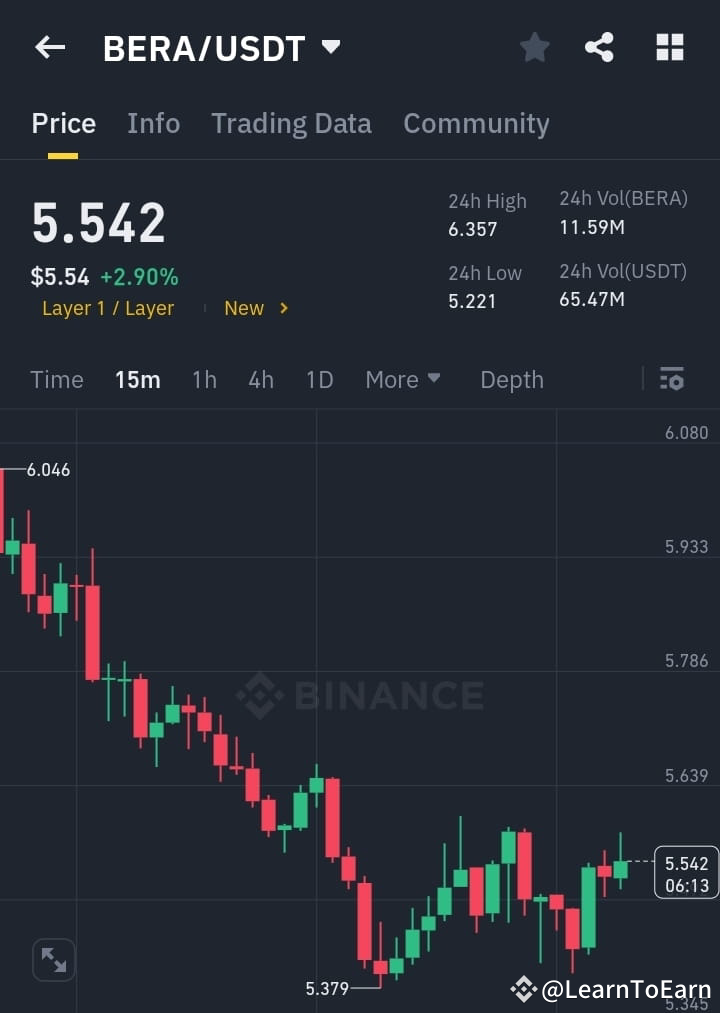Enable the 1D timeframe view
The height and width of the screenshot is (1013, 720).
coord(319,380)
